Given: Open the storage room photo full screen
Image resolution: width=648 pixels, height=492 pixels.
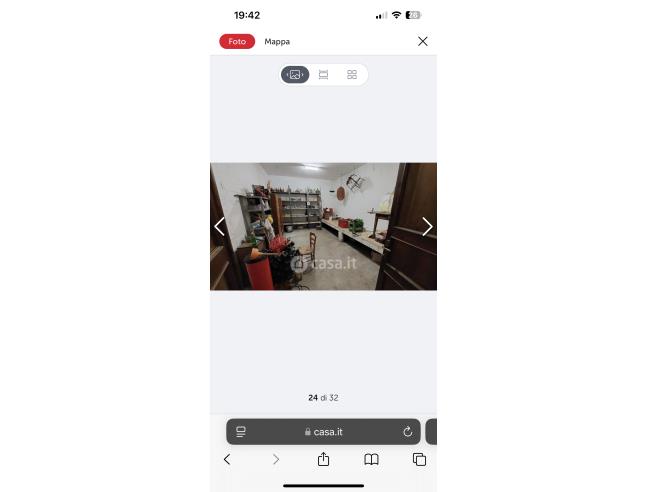Looking at the screenshot, I should click(x=323, y=226).
